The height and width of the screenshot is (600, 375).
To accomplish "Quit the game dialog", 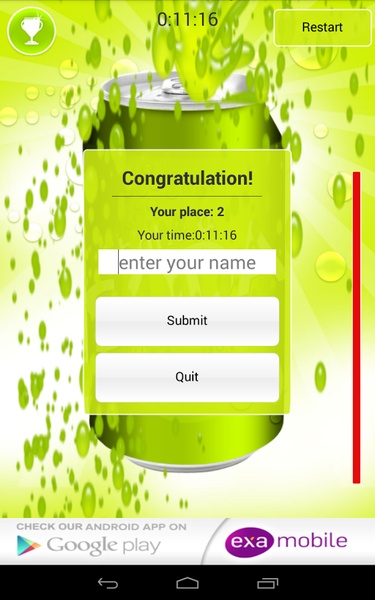I will (x=187, y=377).
